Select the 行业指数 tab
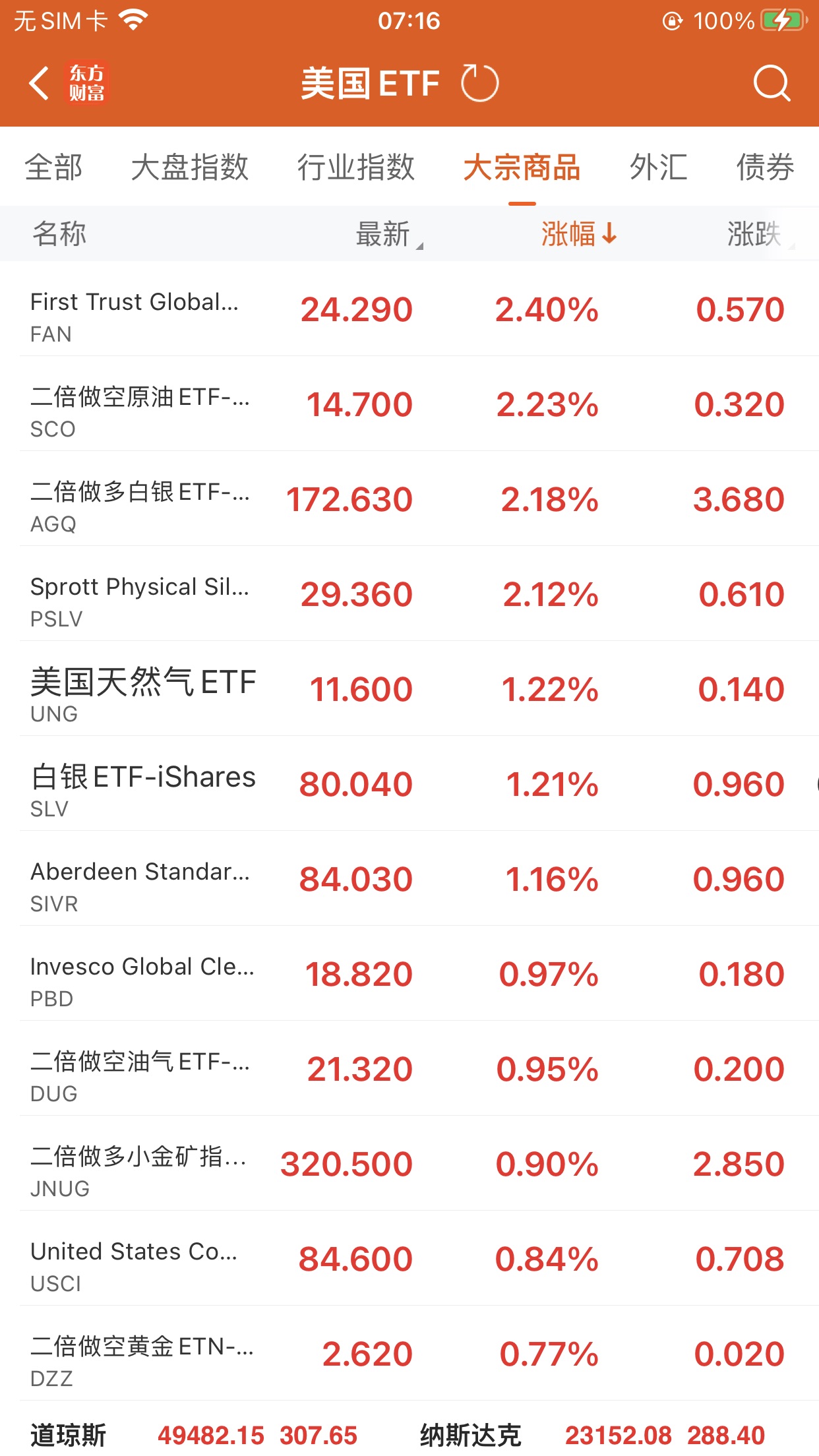This screenshot has height=1456, width=819. (355, 167)
